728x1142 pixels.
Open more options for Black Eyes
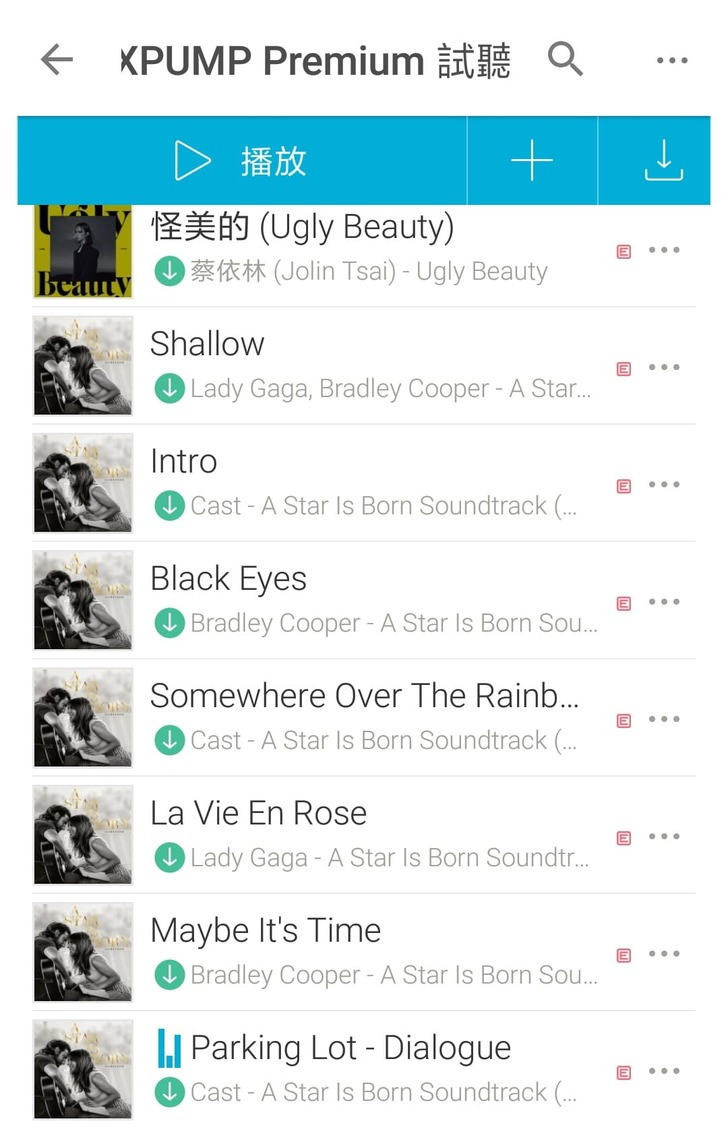[664, 602]
